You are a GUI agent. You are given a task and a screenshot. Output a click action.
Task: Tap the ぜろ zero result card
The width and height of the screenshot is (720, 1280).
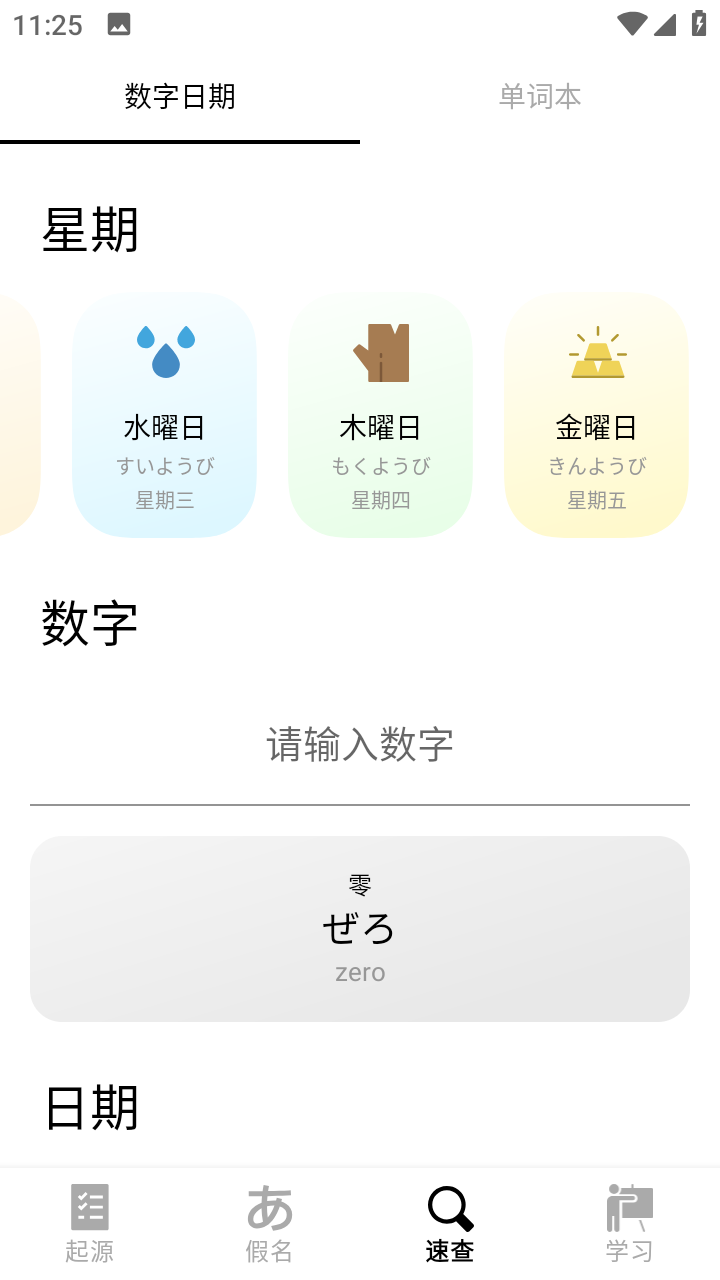pos(360,929)
